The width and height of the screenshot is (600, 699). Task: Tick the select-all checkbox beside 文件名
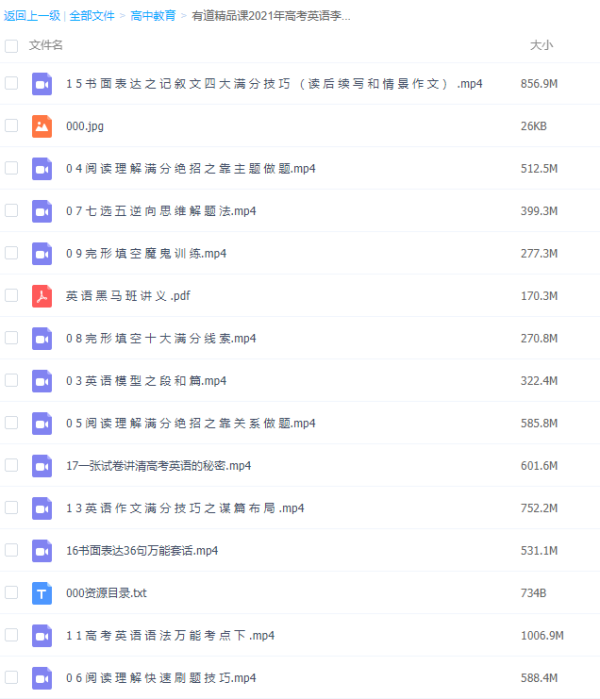[x=11, y=46]
